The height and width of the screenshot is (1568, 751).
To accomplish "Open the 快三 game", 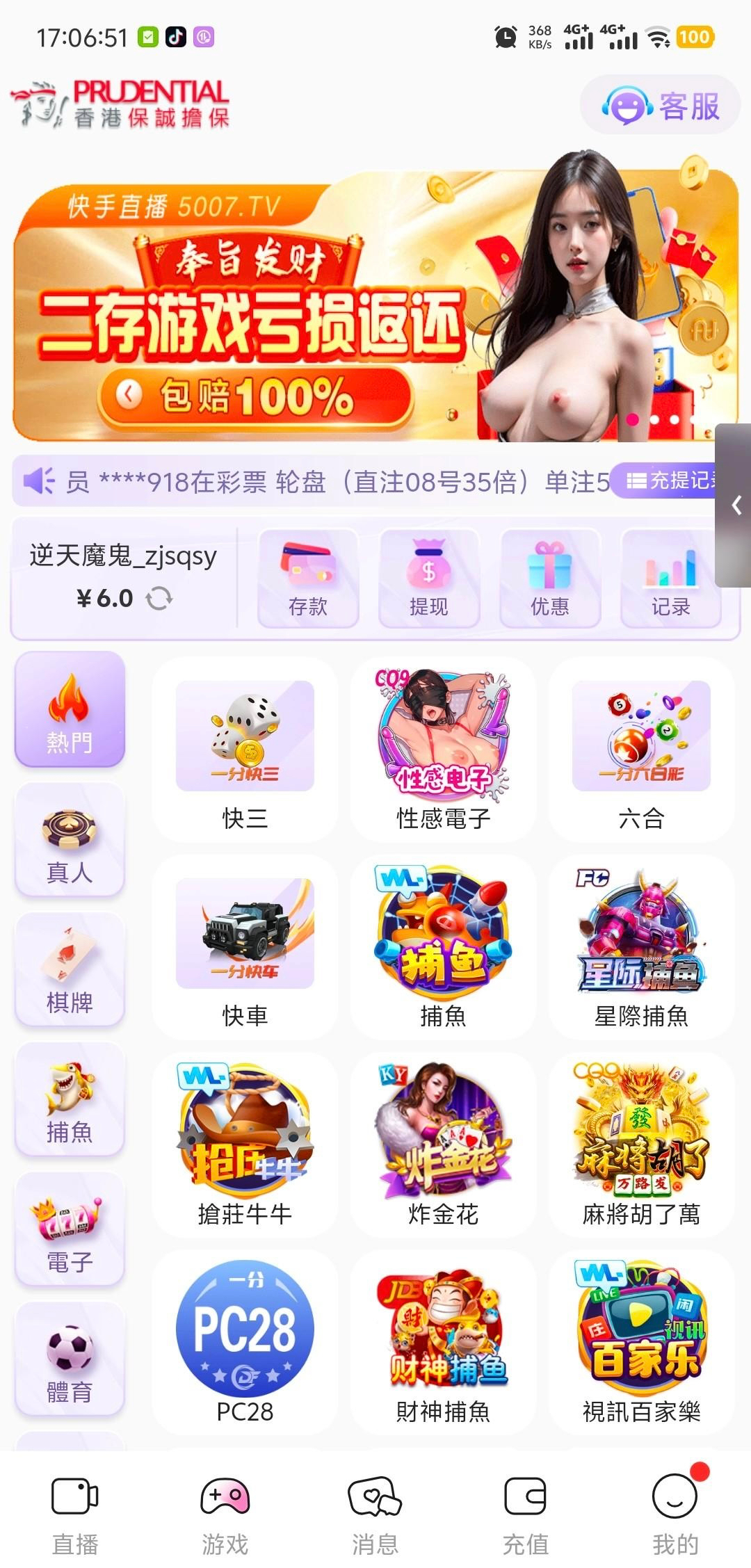I will click(x=245, y=751).
